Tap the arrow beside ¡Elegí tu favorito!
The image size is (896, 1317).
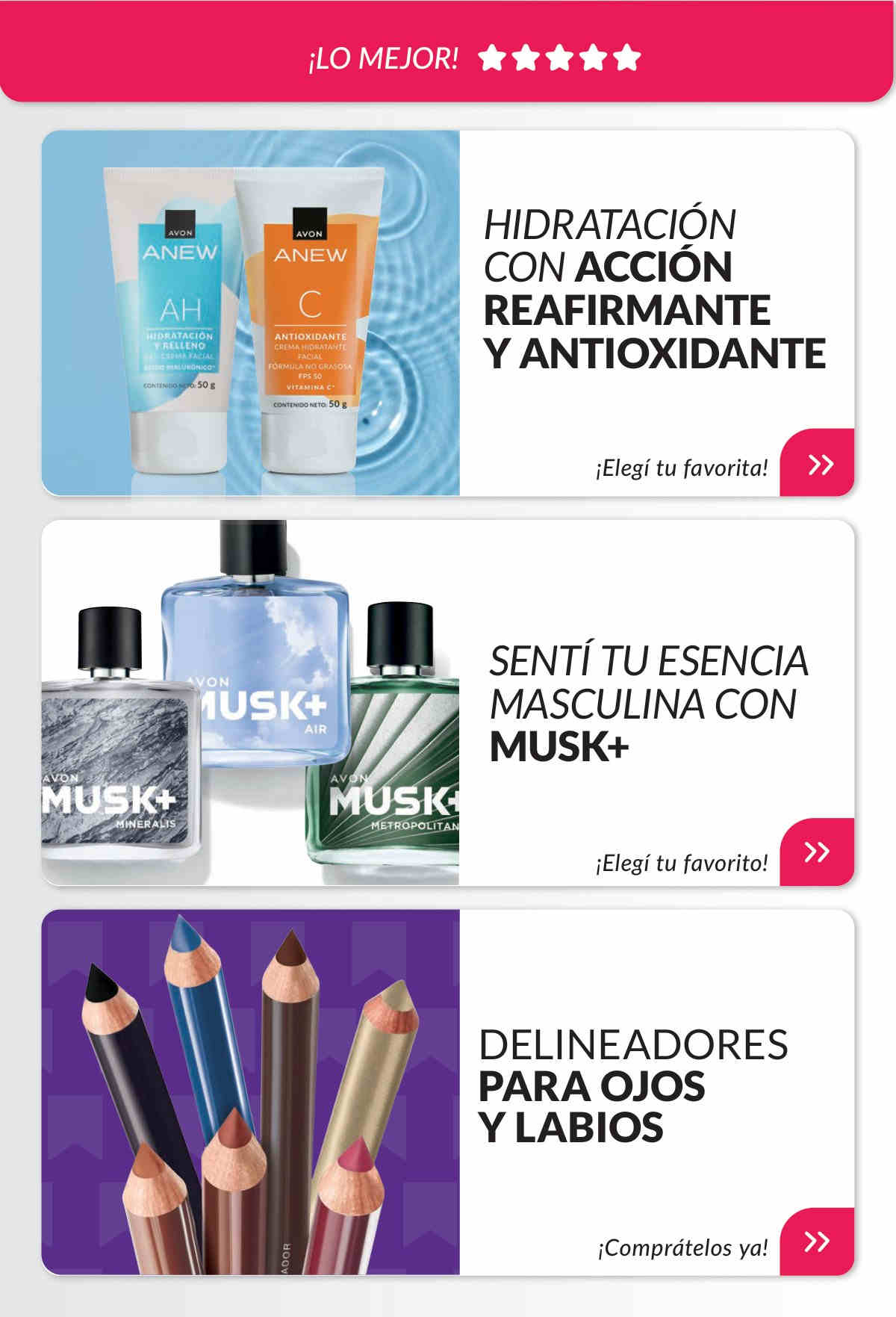tap(817, 852)
